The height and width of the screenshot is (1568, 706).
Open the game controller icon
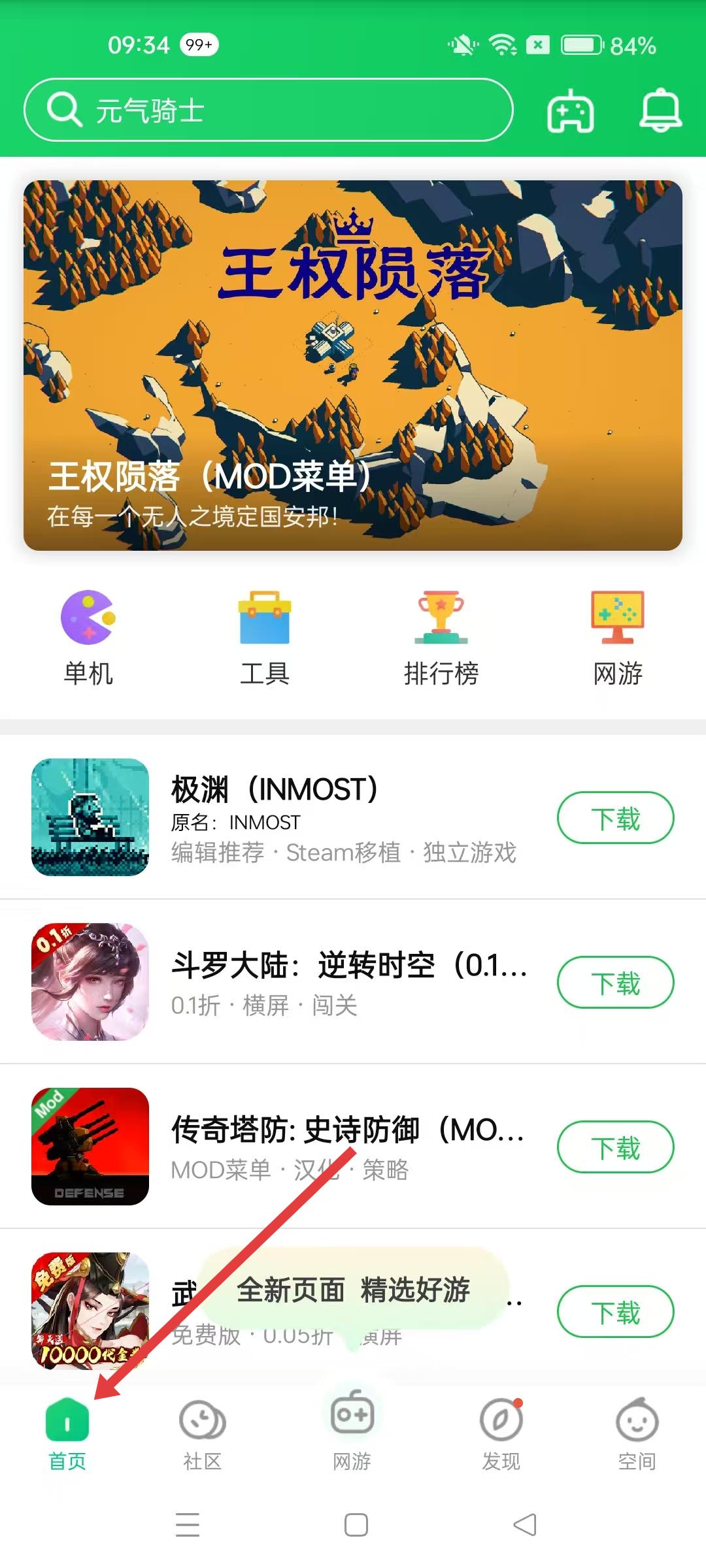570,111
